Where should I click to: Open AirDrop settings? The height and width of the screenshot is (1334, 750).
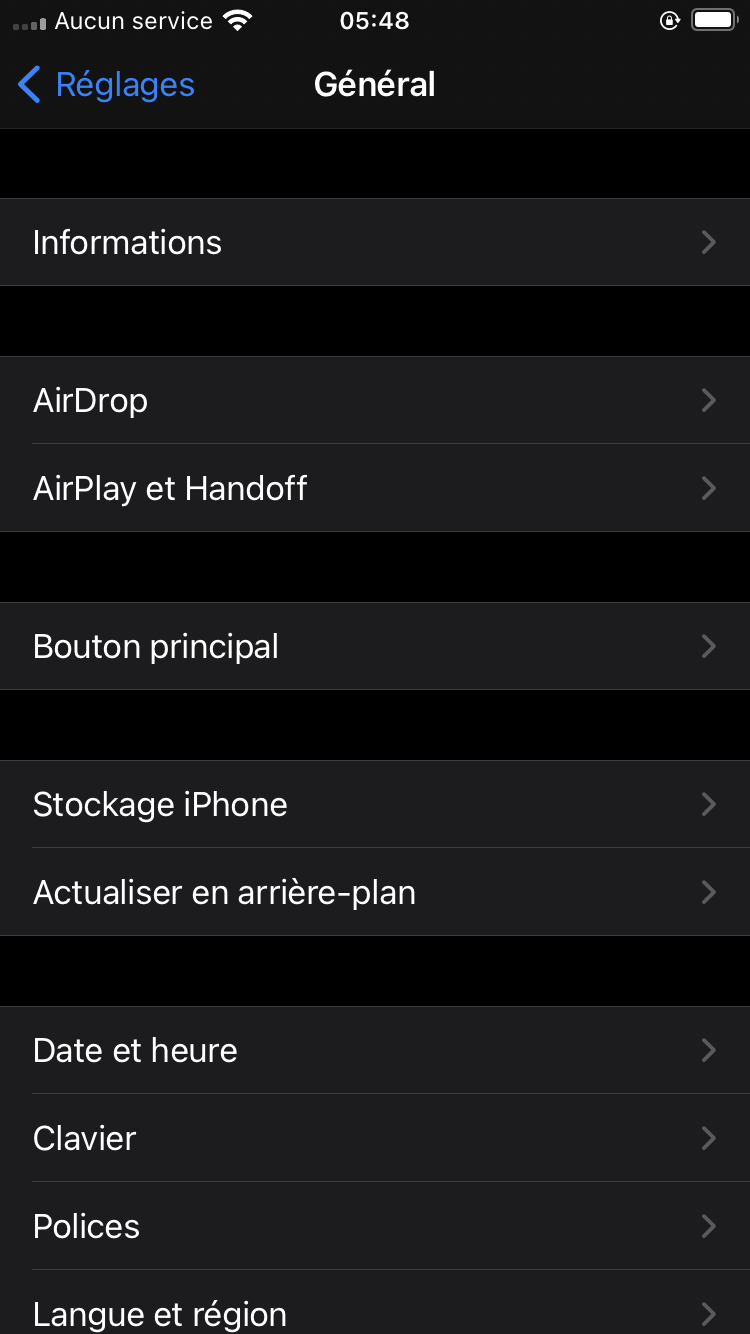pyautogui.click(x=374, y=400)
